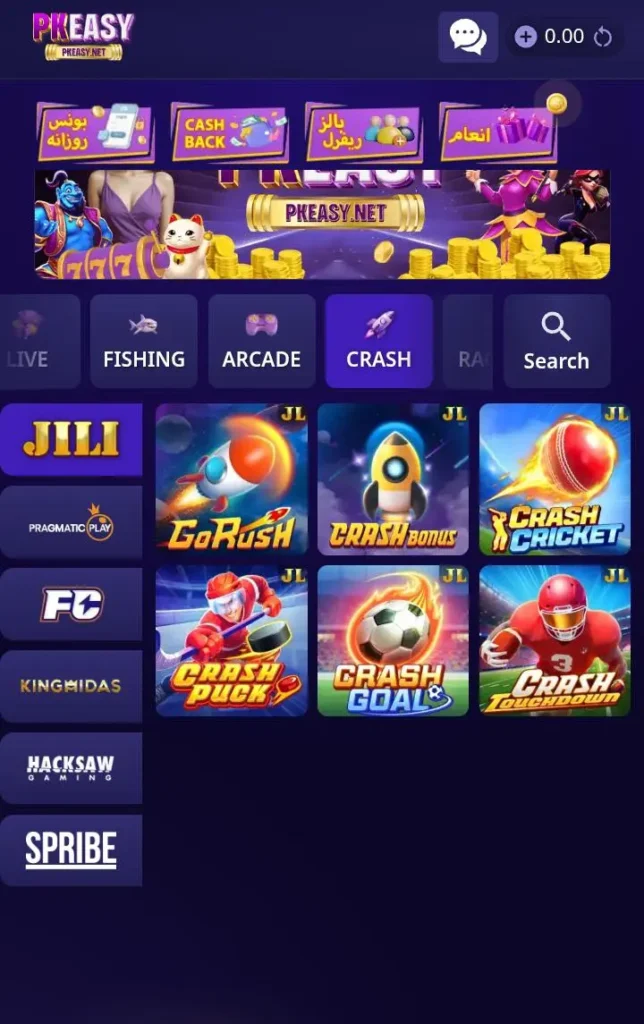Start the Crash Goal game

pos(393,640)
